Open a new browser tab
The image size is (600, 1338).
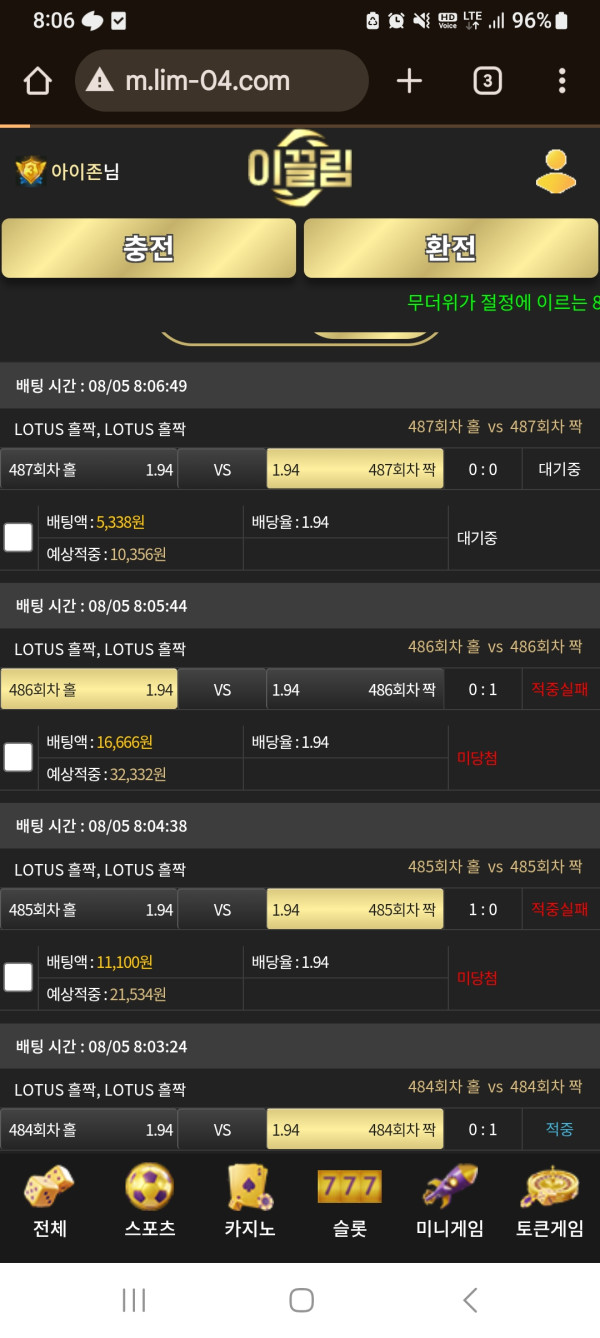tap(409, 81)
